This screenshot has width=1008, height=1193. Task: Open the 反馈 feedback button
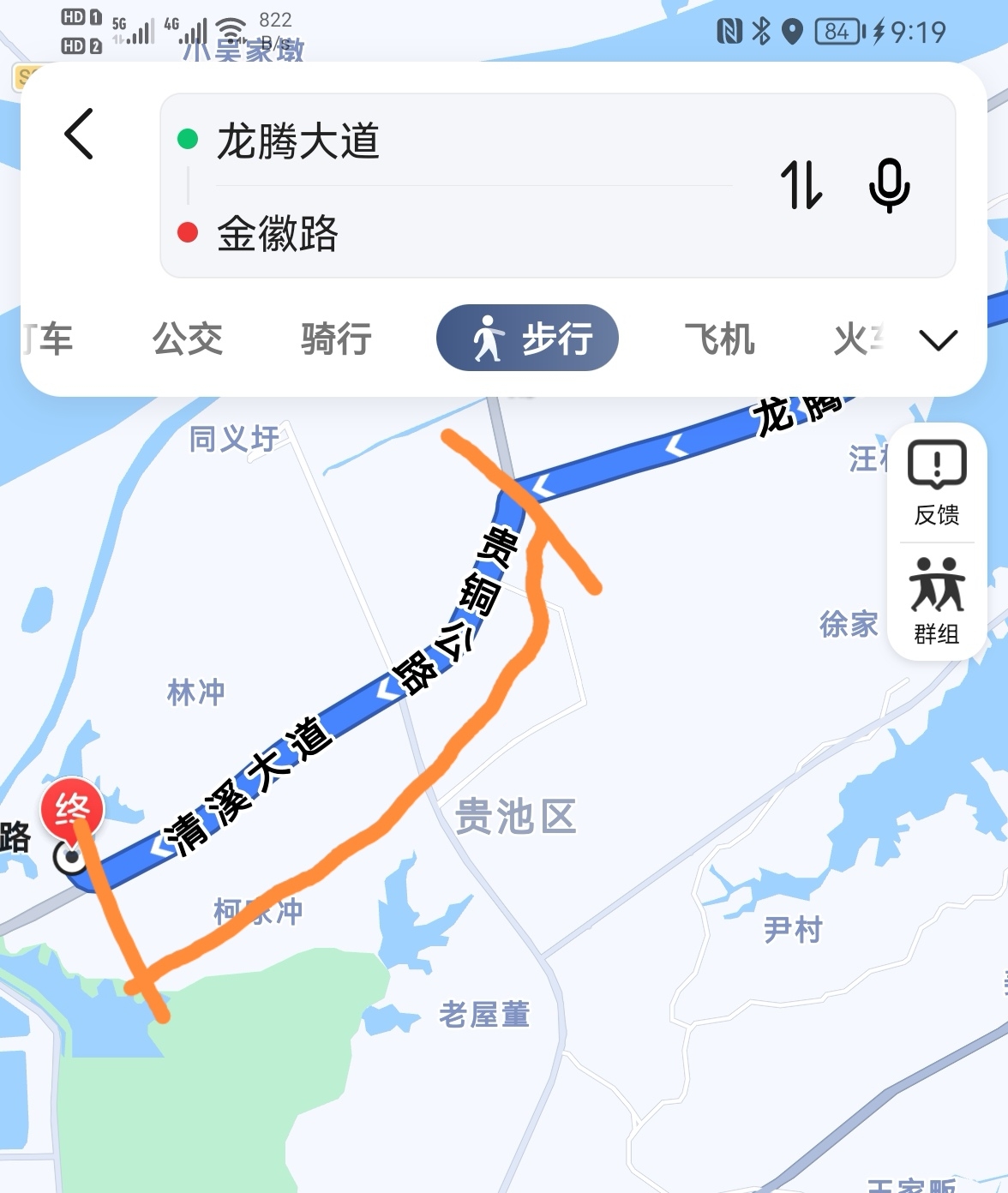pos(937,483)
